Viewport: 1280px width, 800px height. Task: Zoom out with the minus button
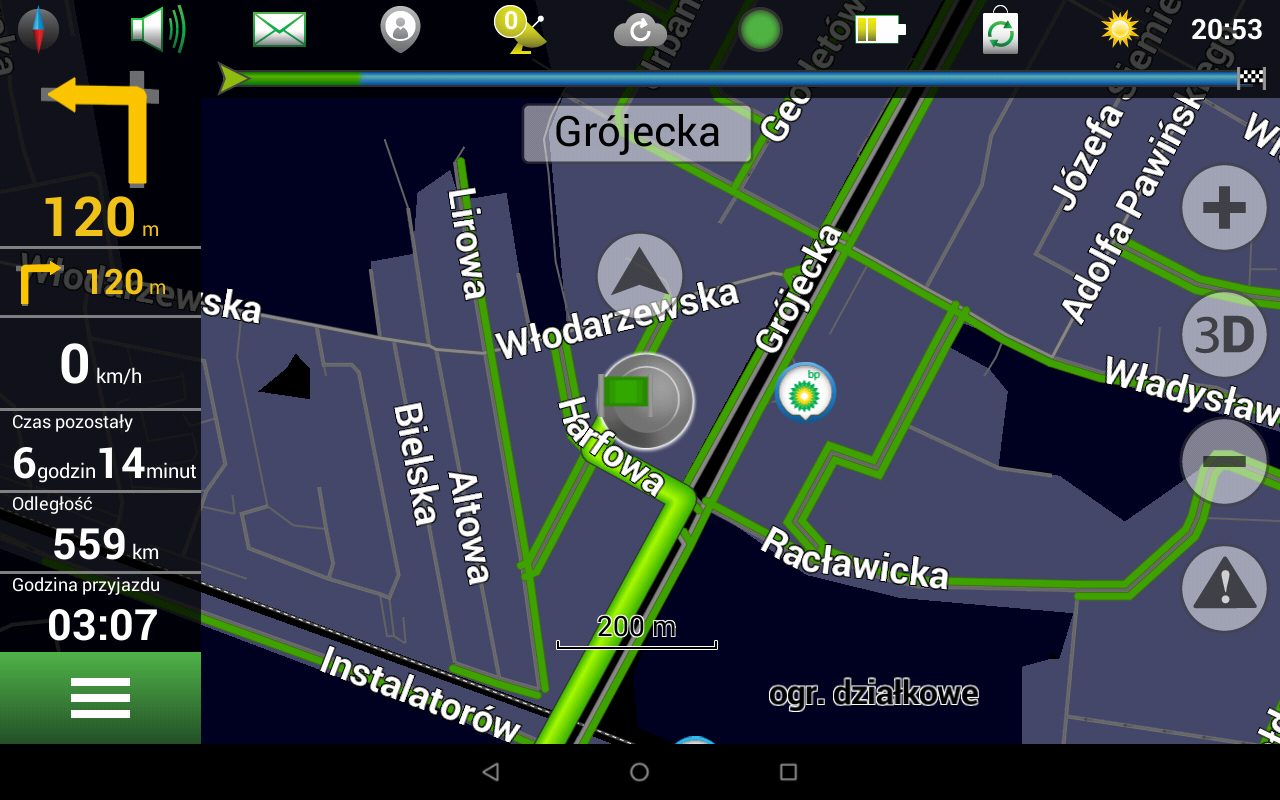pyautogui.click(x=1224, y=461)
